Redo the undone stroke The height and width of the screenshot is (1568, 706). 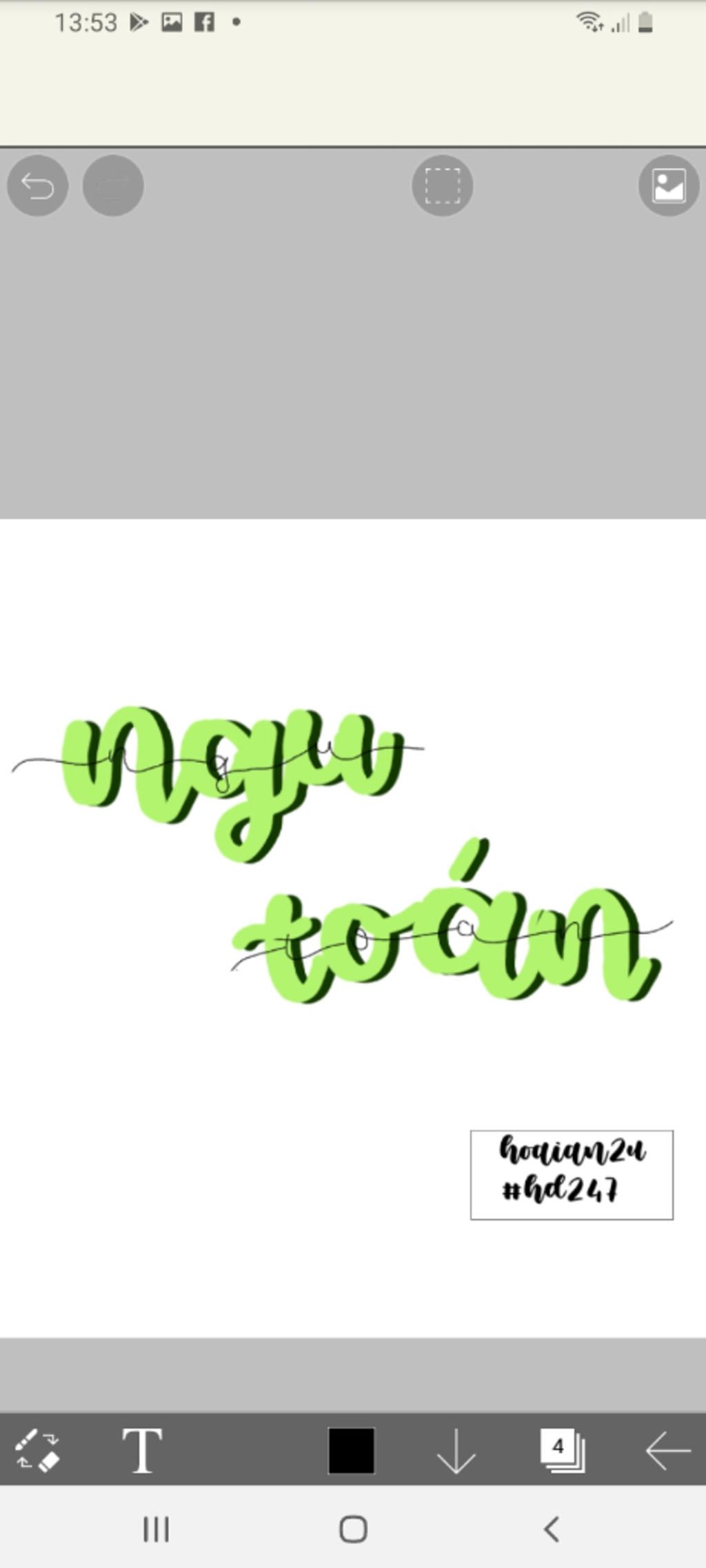(x=113, y=185)
